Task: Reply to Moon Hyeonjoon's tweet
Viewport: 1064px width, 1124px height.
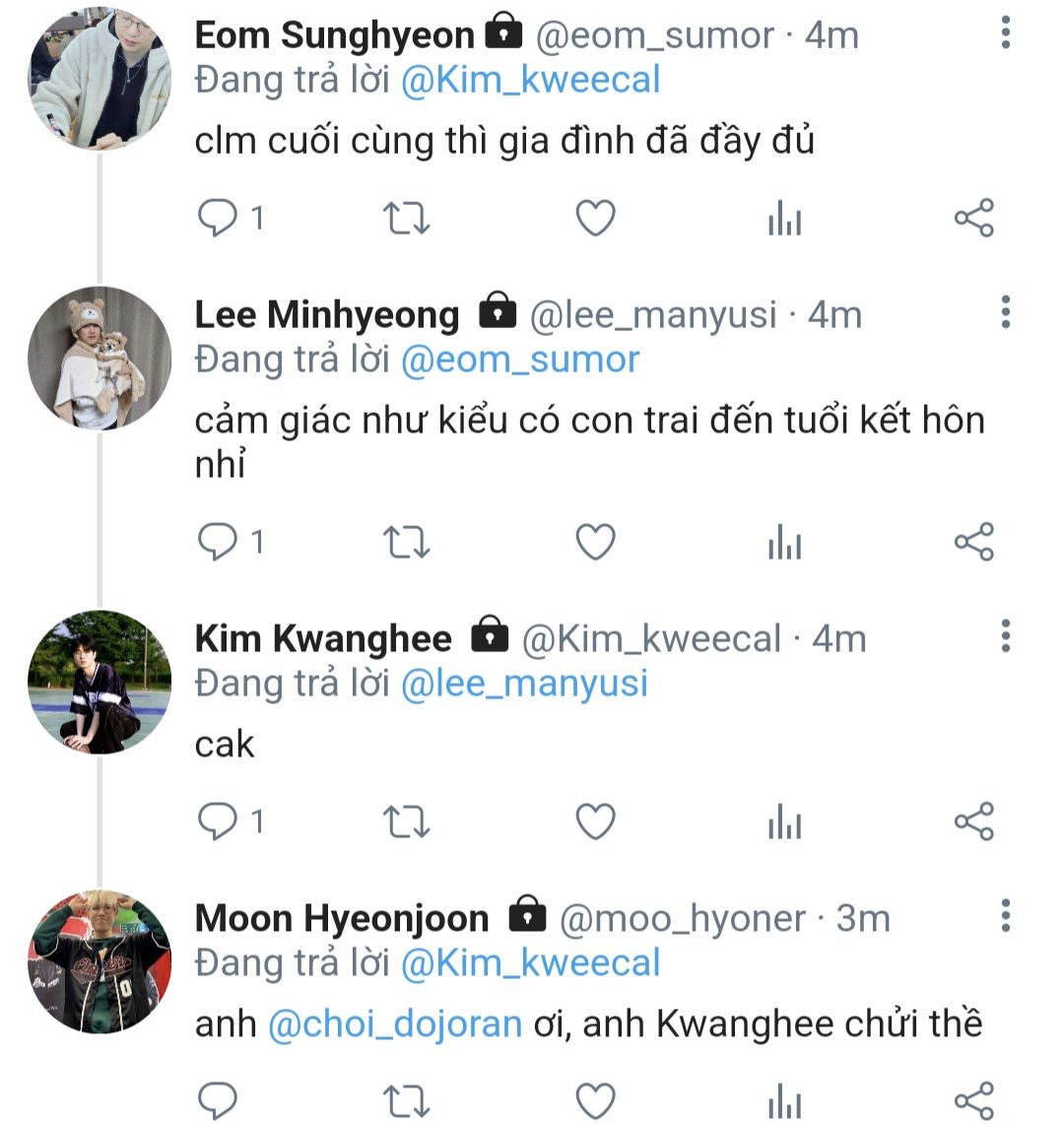Action: [x=218, y=1100]
